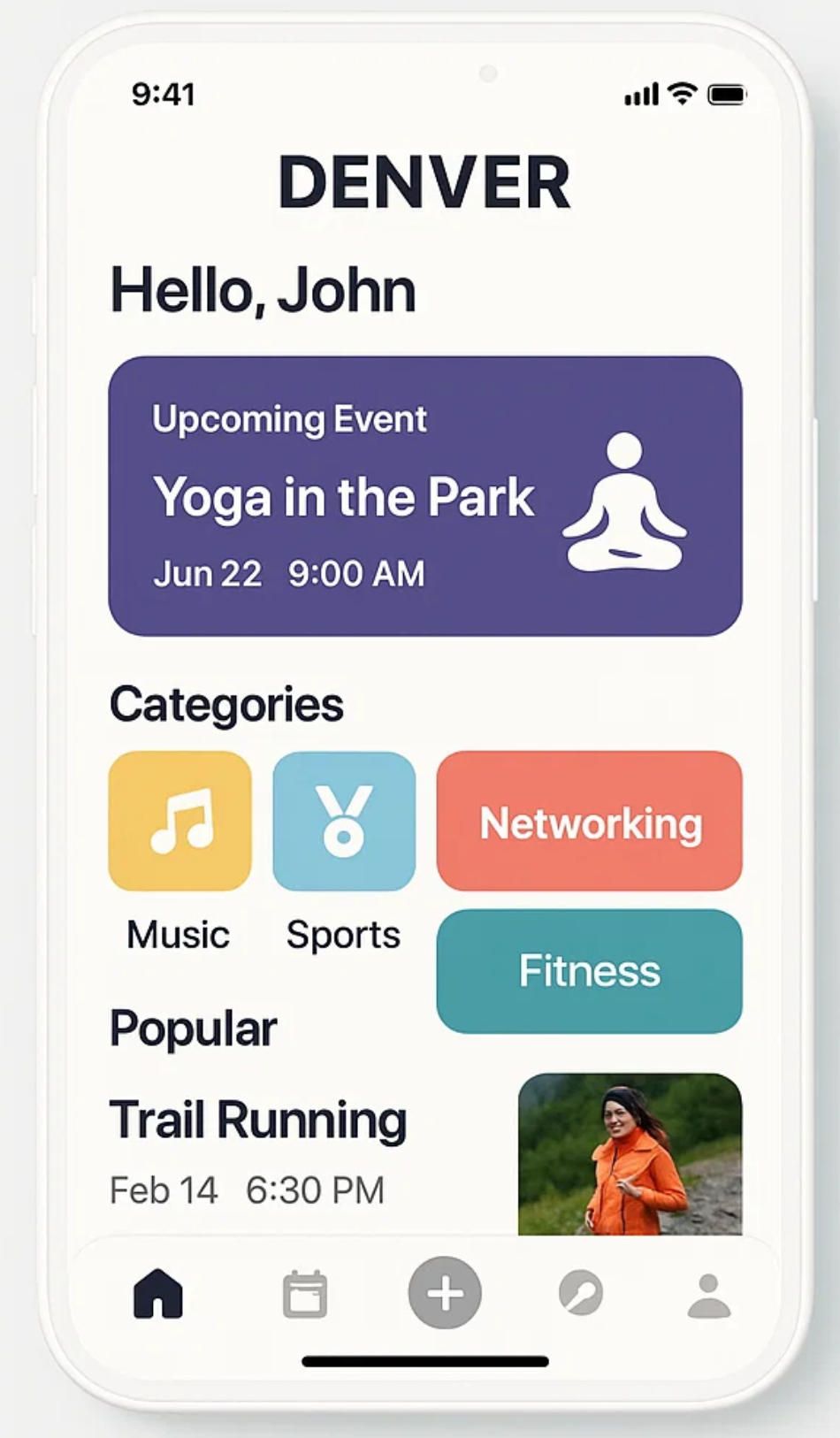Tap the plus button to create an event
The height and width of the screenshot is (1438, 840).
click(x=444, y=1292)
